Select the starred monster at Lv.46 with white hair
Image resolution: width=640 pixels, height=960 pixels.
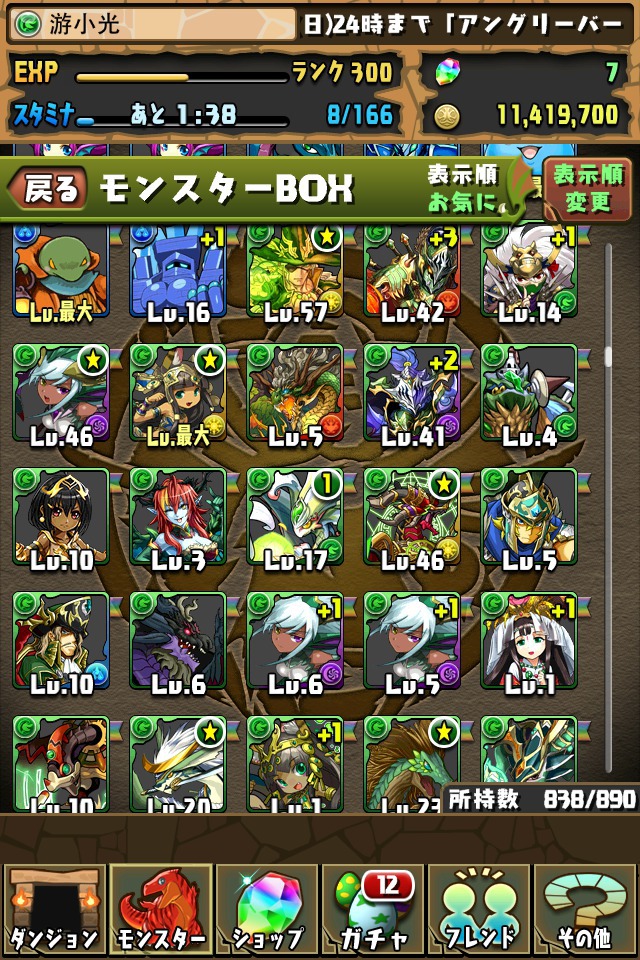coord(61,393)
